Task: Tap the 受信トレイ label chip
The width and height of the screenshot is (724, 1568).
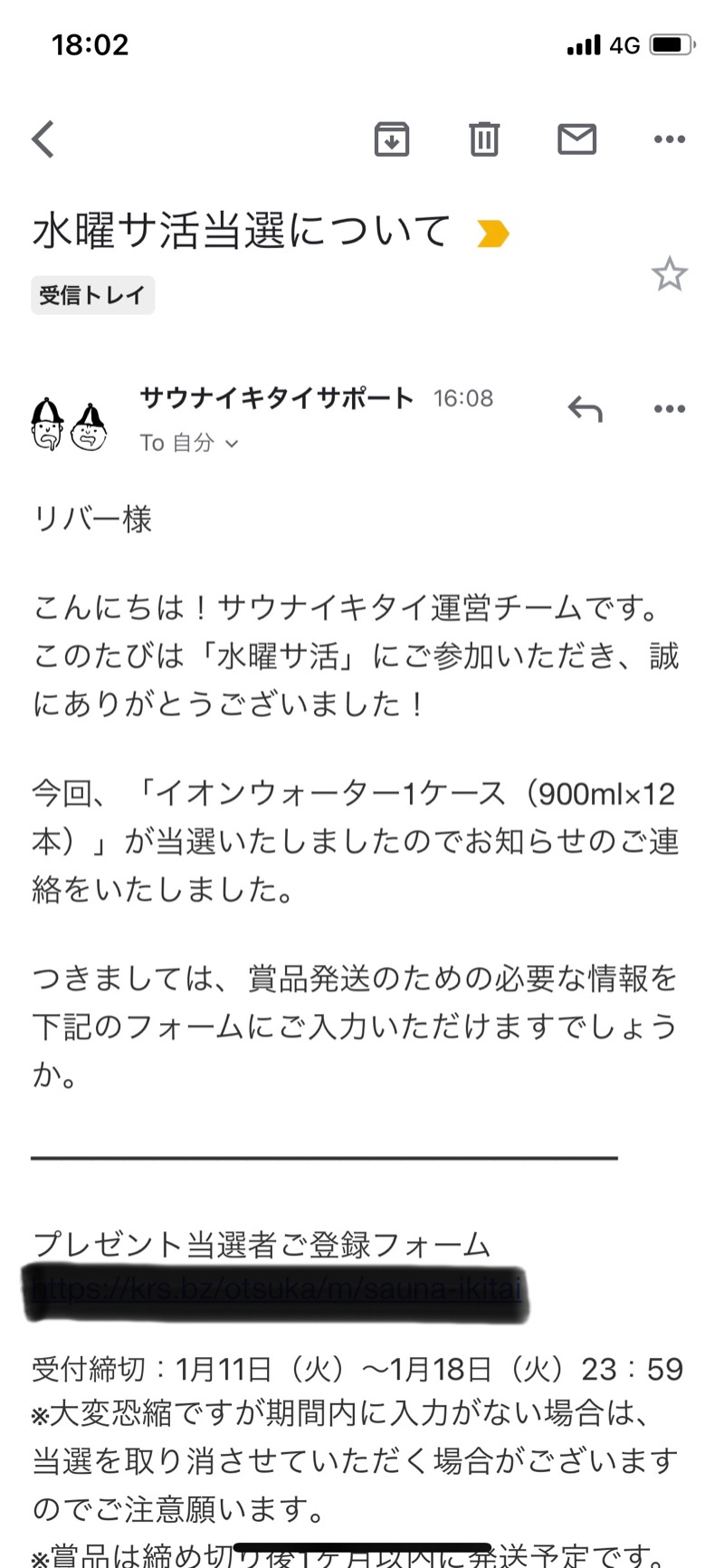Action: tap(93, 294)
